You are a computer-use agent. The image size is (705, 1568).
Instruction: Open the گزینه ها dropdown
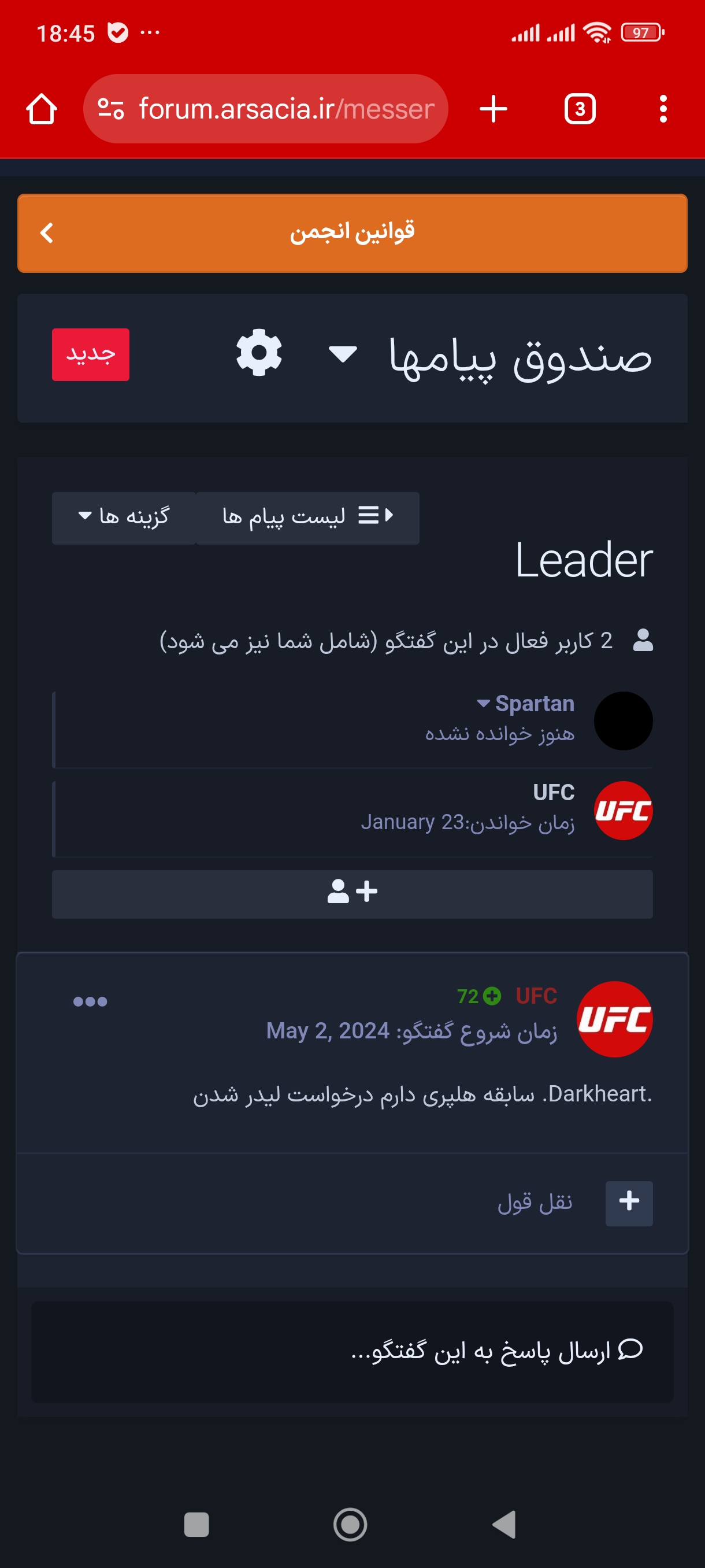pyautogui.click(x=124, y=517)
